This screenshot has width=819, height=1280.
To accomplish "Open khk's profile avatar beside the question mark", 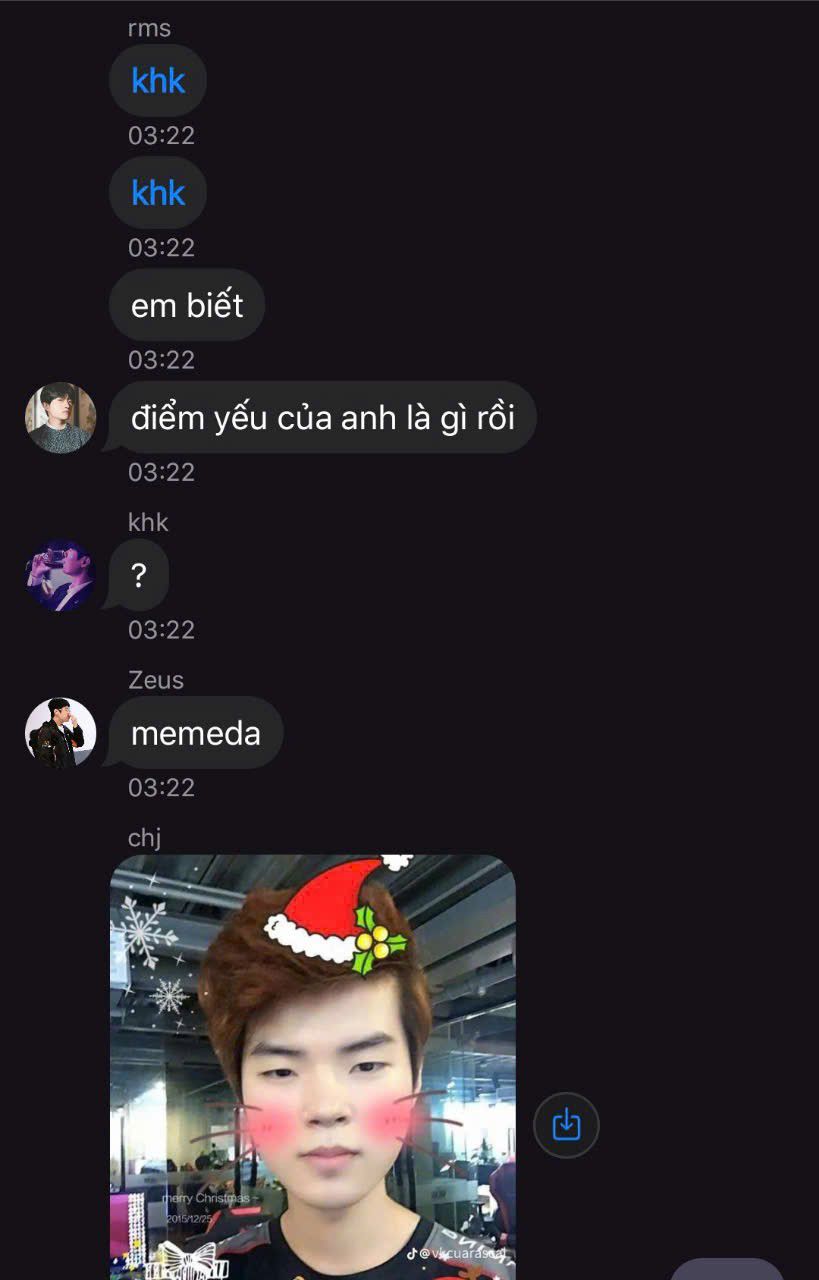I will point(60,575).
